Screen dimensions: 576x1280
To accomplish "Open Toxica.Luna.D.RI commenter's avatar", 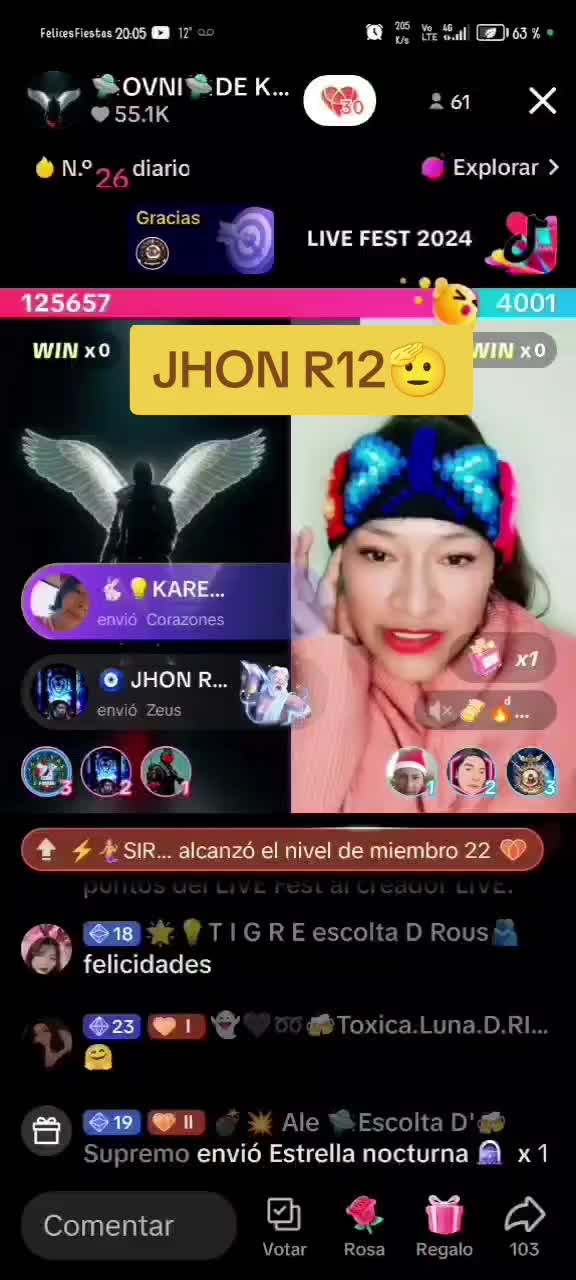I will click(47, 1043).
